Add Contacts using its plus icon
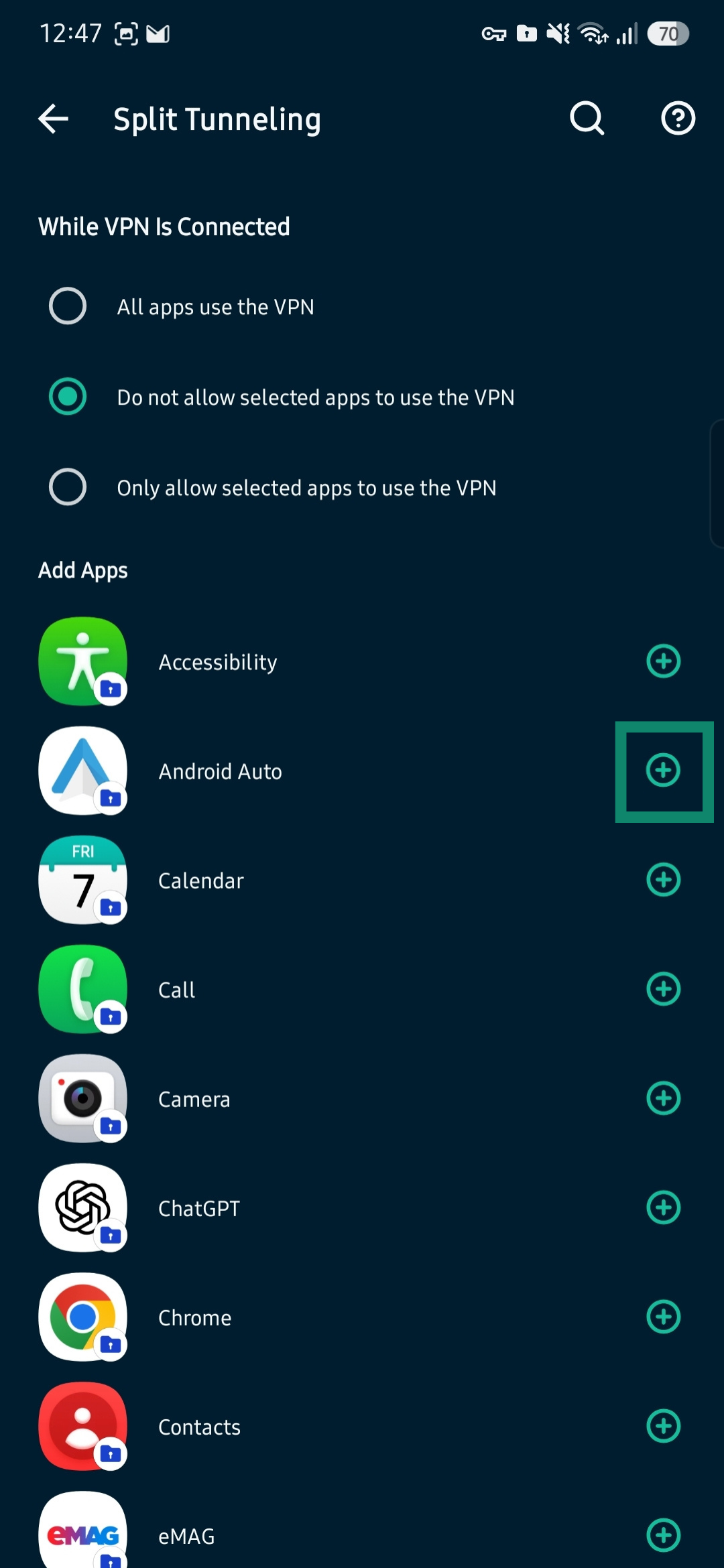 664,1426
